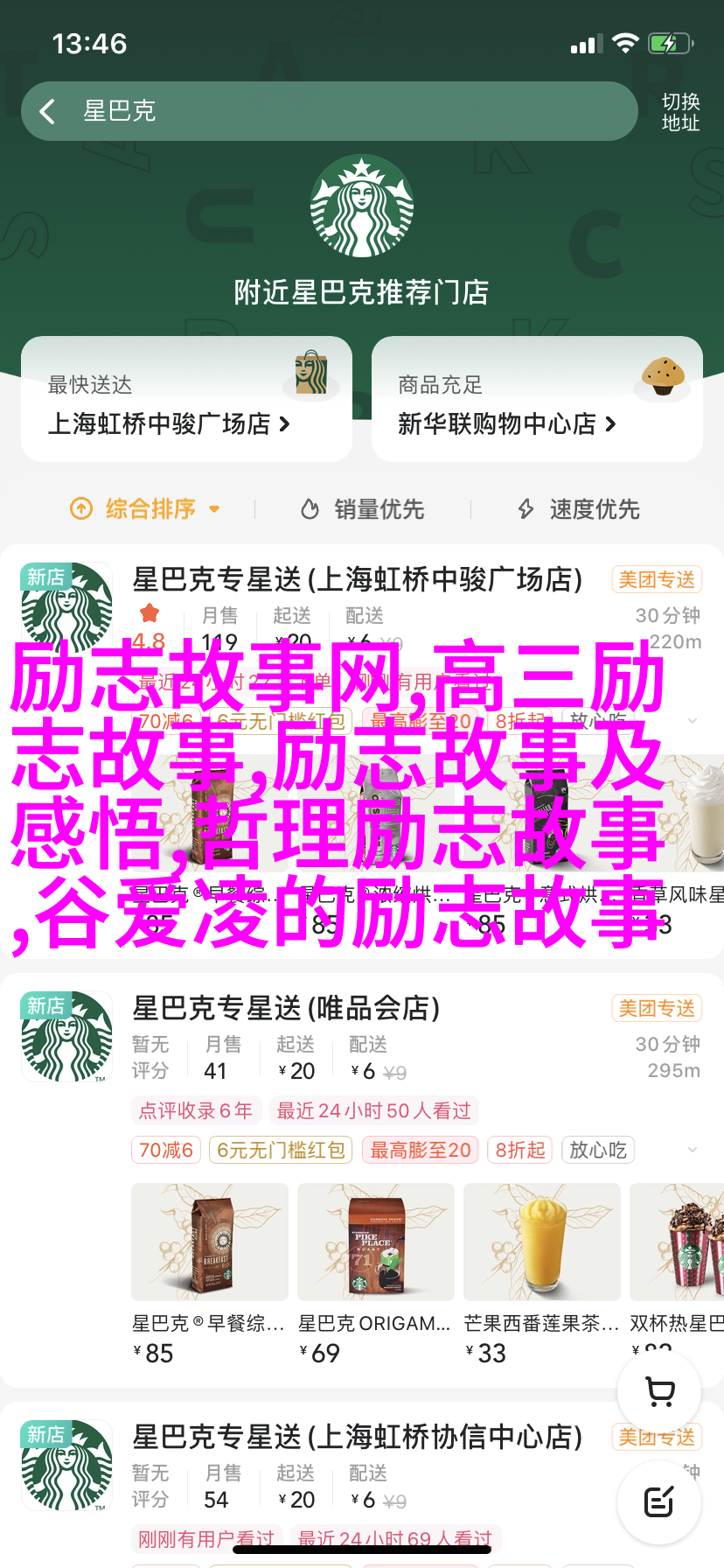Sort by 速度优先
The image size is (724, 1568).
580,508
